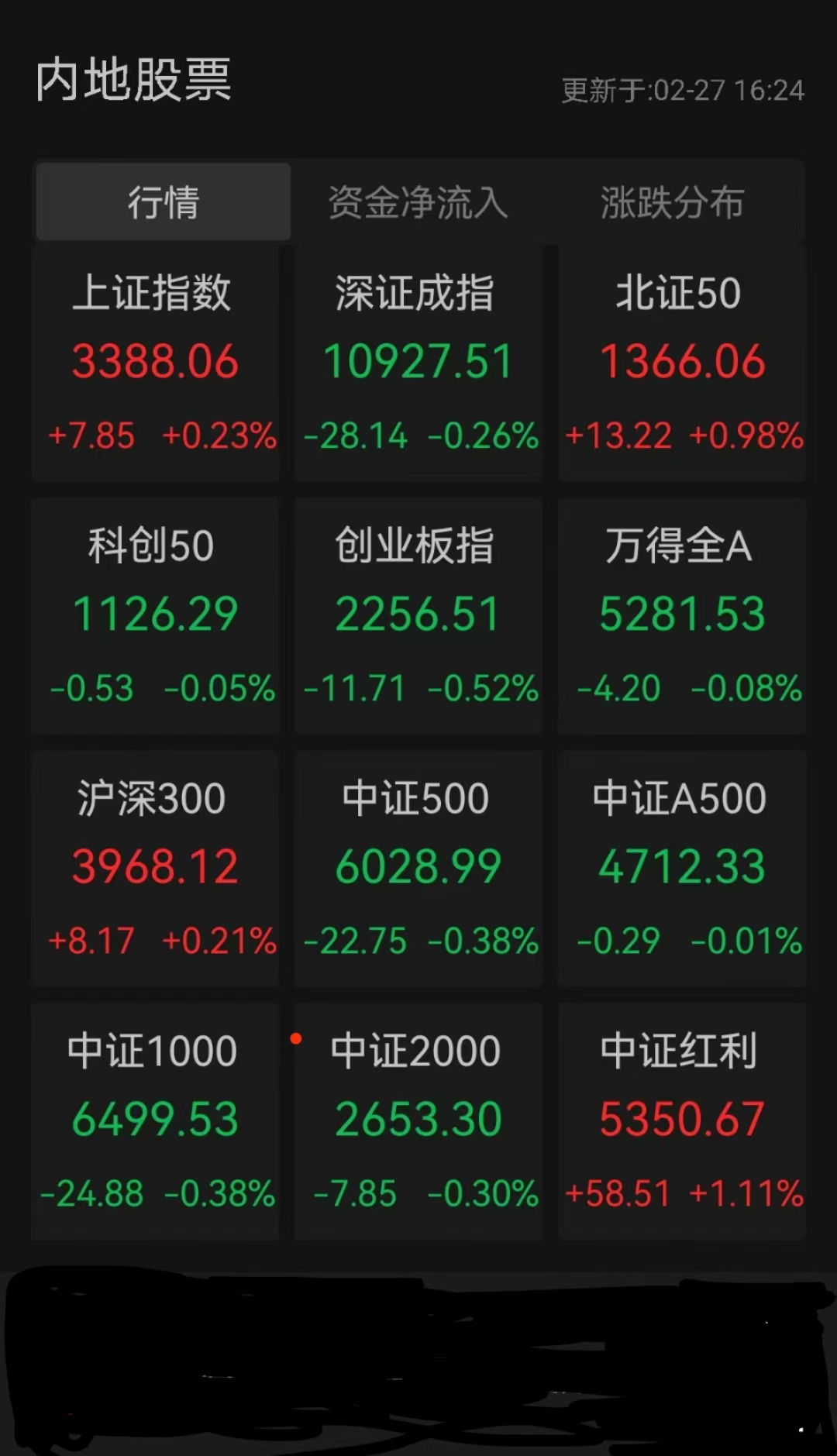Open the 中证1000 index card

155,1120
